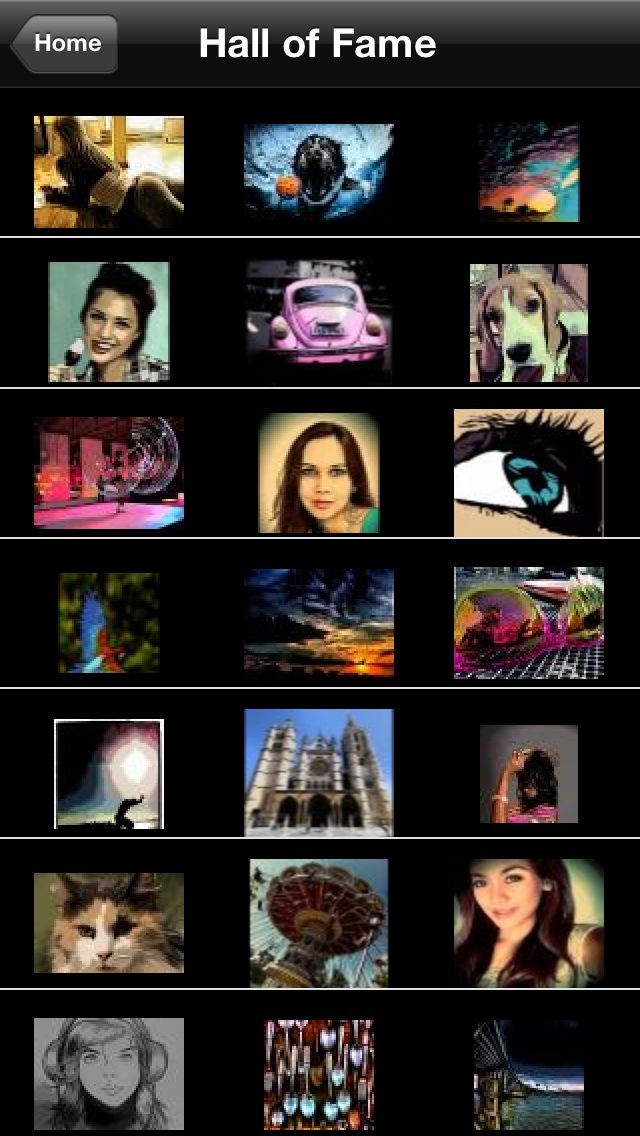
Task: Open the cathedral building photo
Action: 319,772
